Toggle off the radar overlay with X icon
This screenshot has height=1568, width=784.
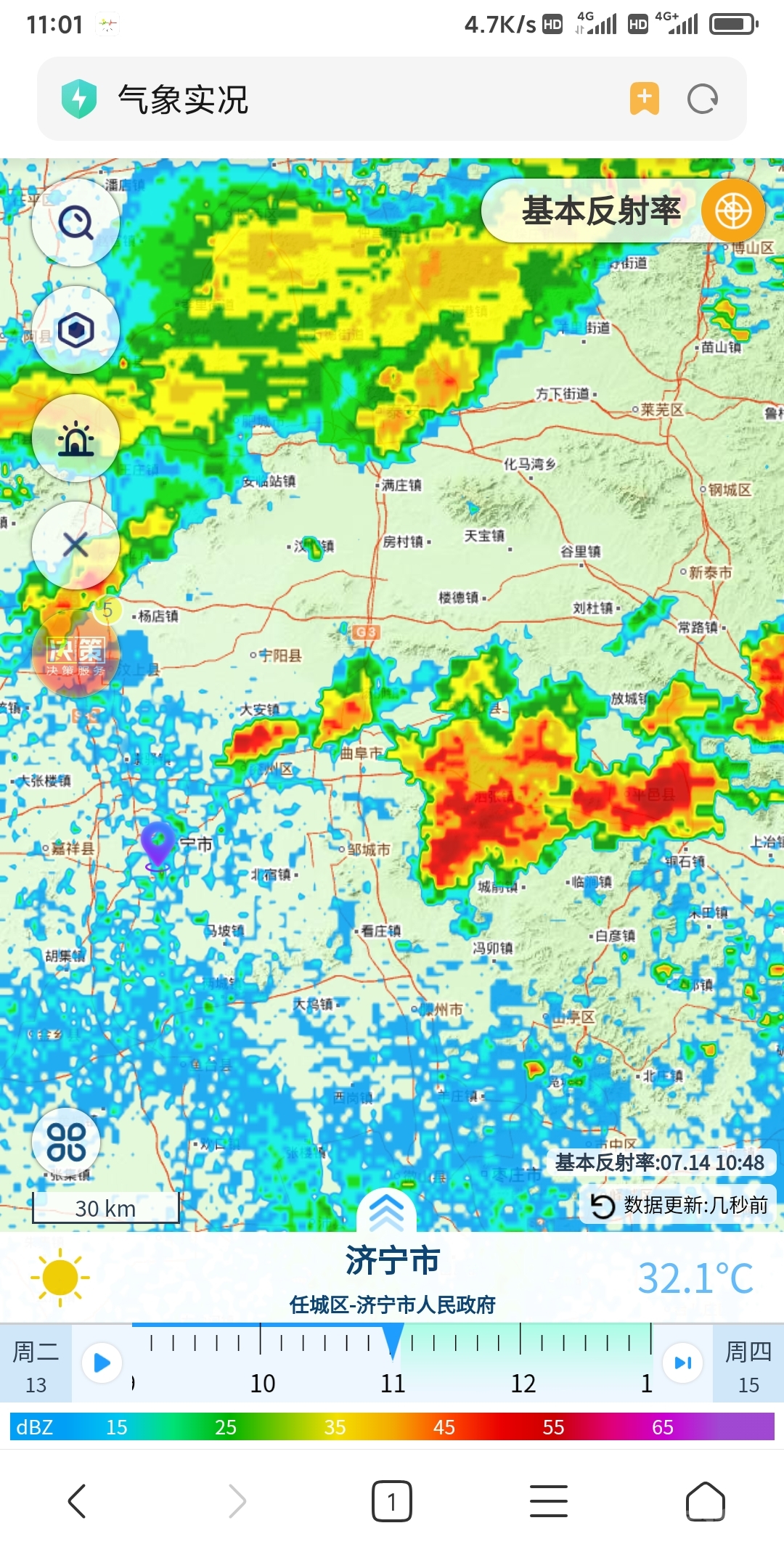click(75, 545)
